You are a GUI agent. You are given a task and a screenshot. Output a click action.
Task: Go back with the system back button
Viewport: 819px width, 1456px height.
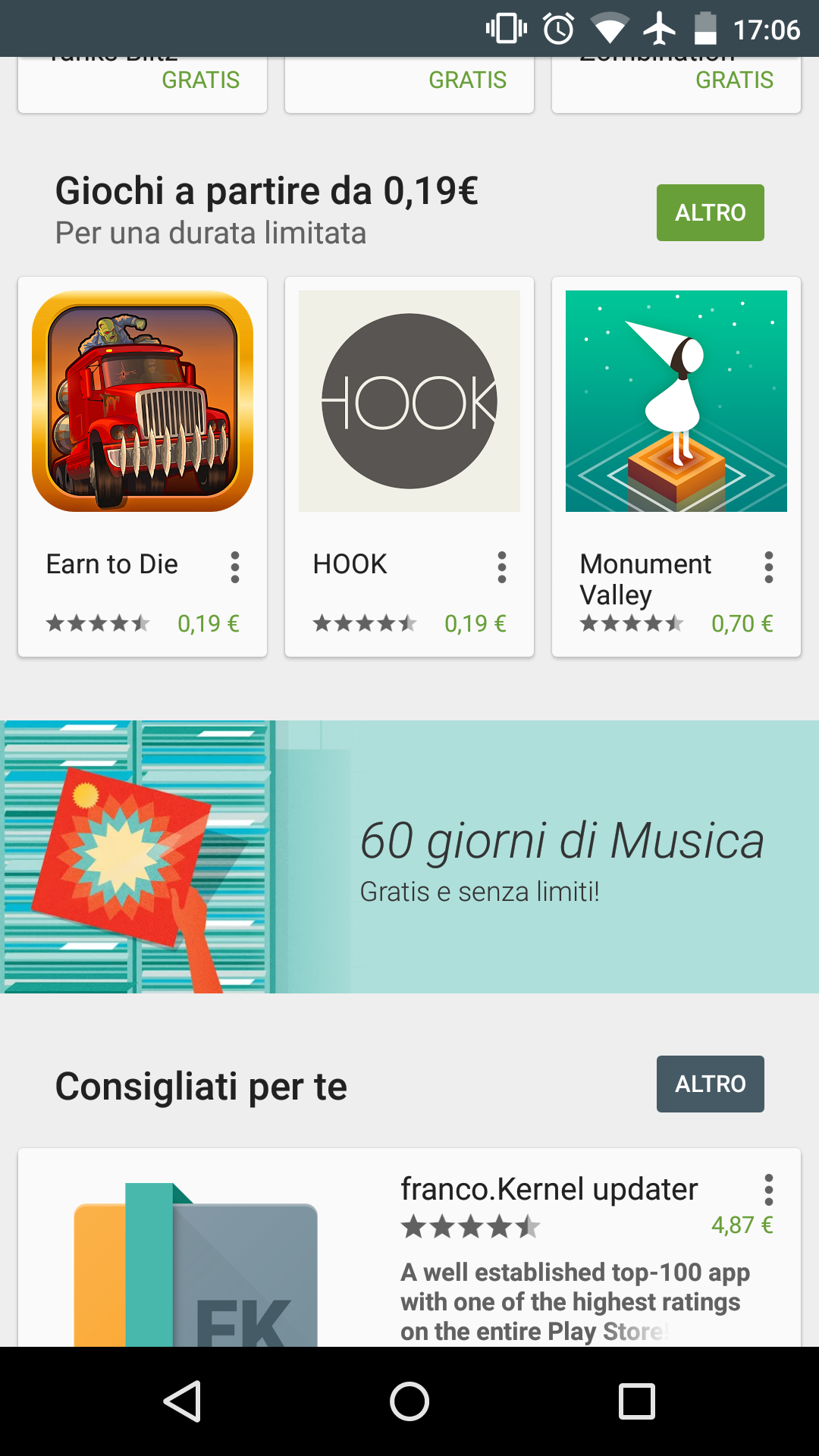pos(182,1401)
